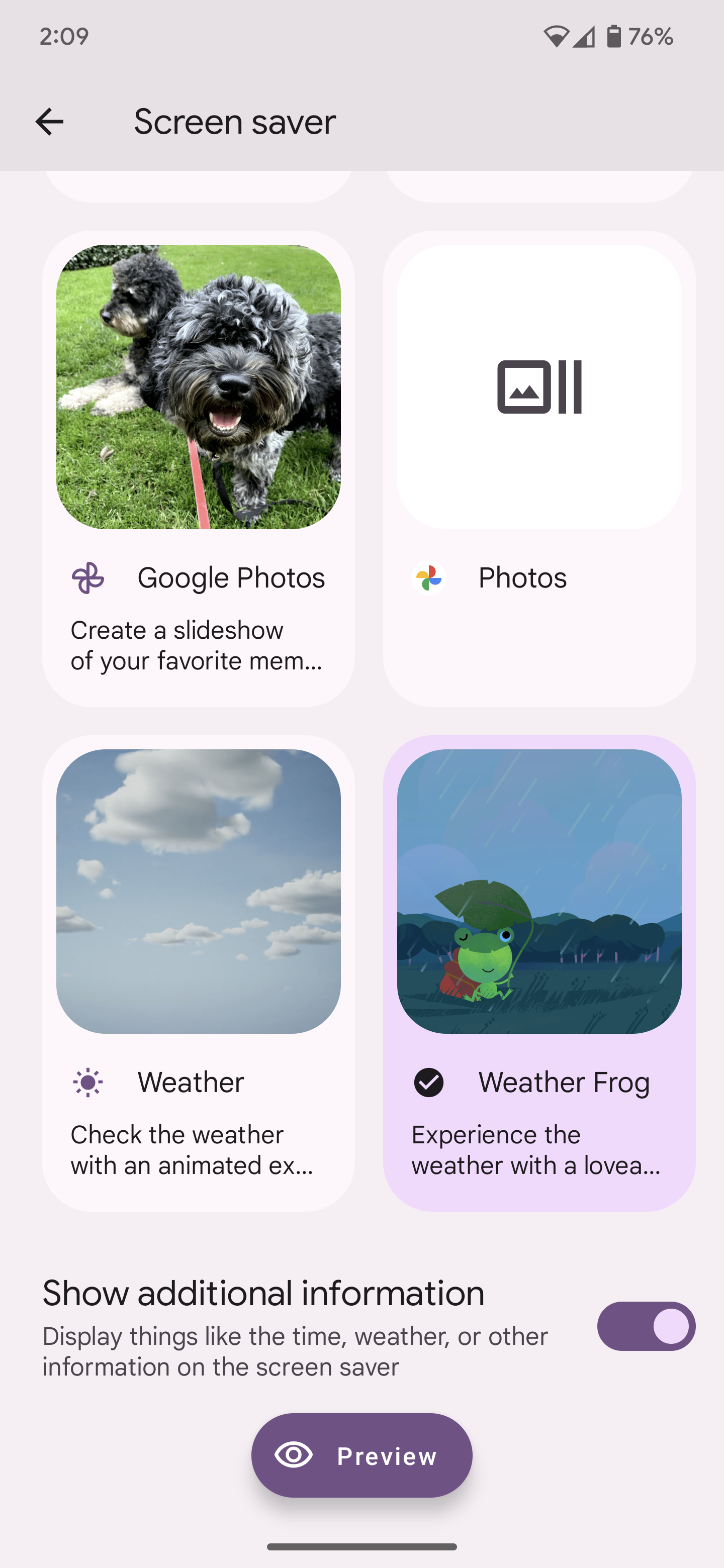Image resolution: width=724 pixels, height=1568 pixels.
Task: Click the Screen saver title text
Action: [234, 121]
